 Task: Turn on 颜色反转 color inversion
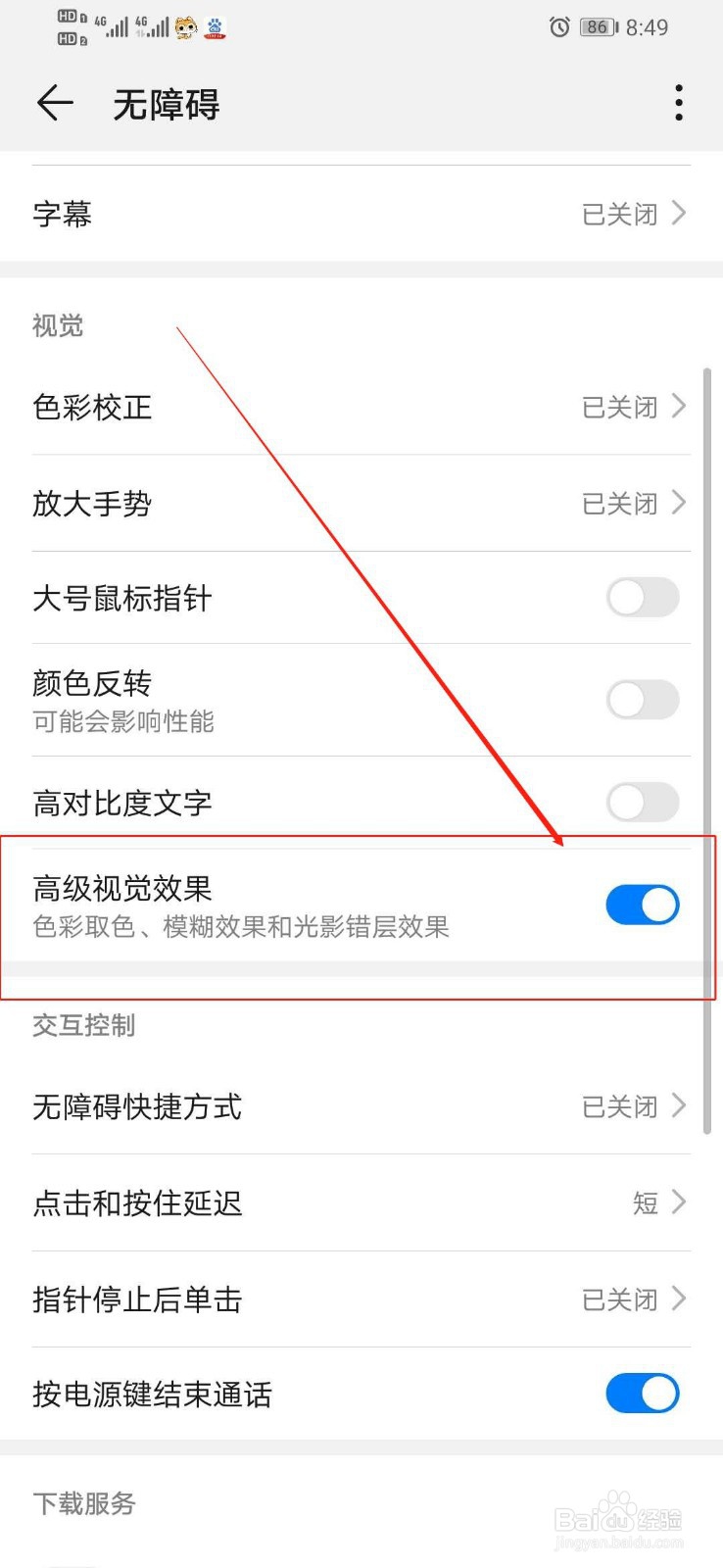(642, 700)
